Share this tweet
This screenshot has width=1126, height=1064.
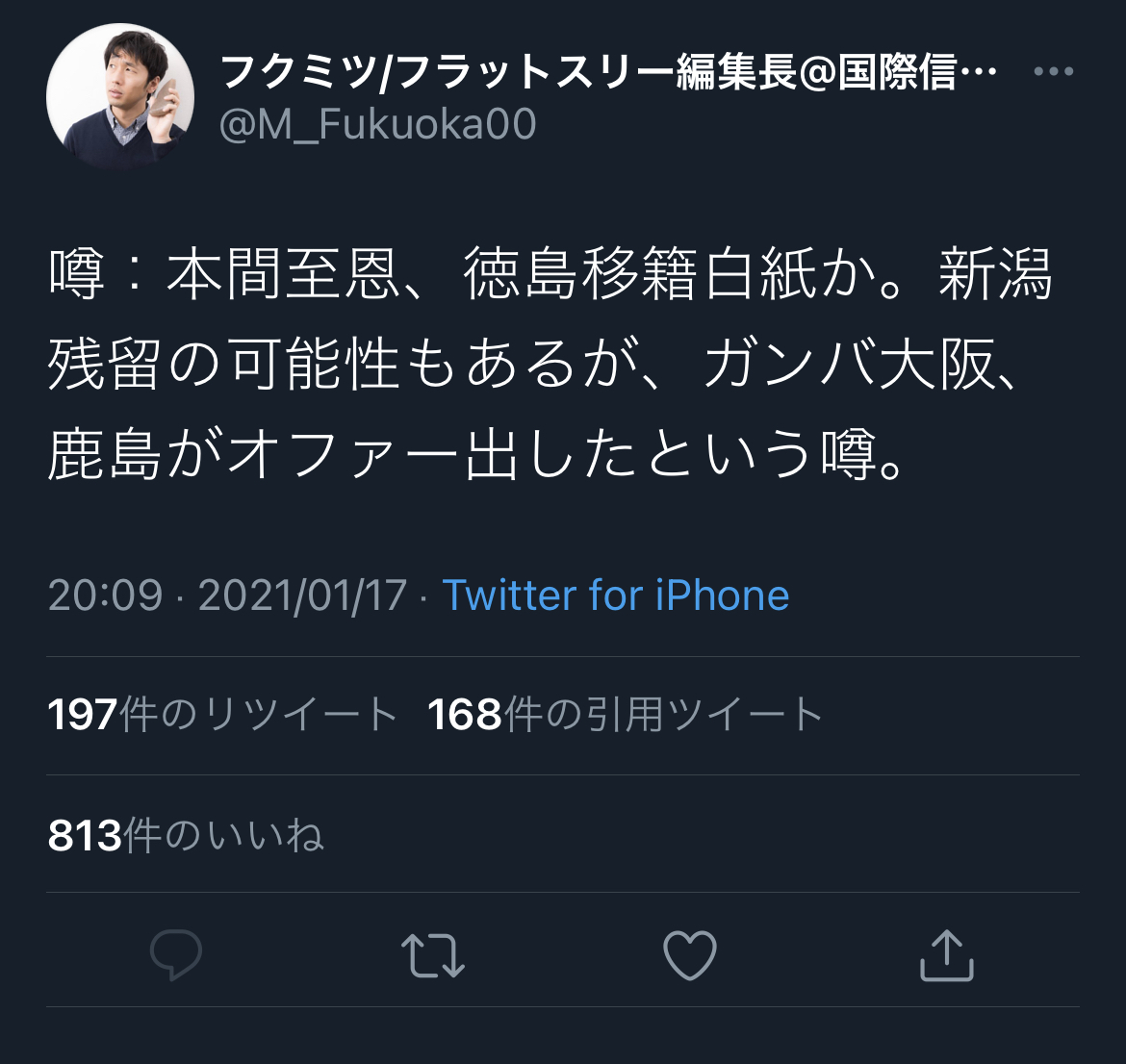[947, 954]
